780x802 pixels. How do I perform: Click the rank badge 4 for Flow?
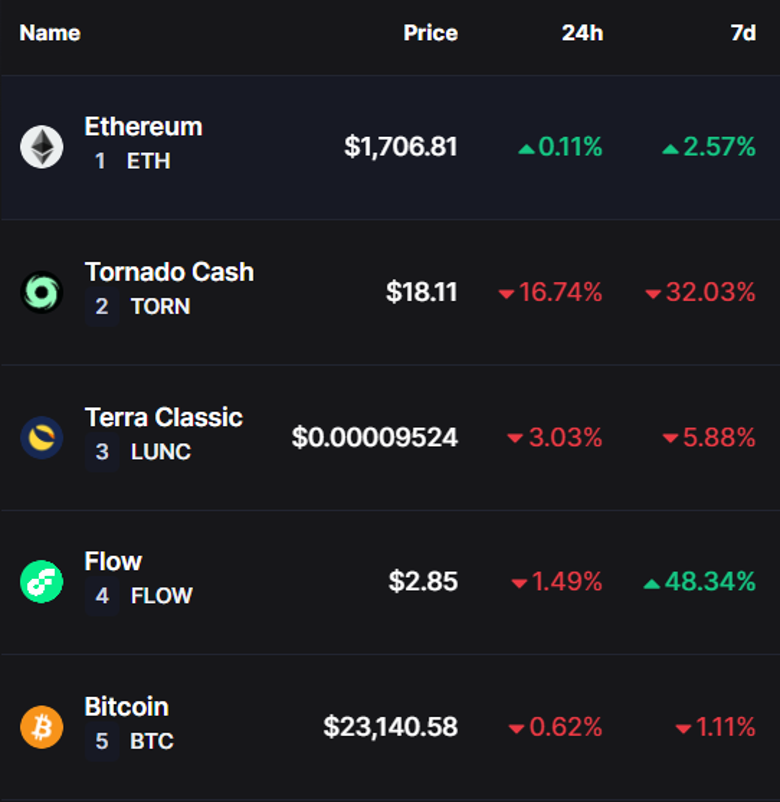point(100,595)
